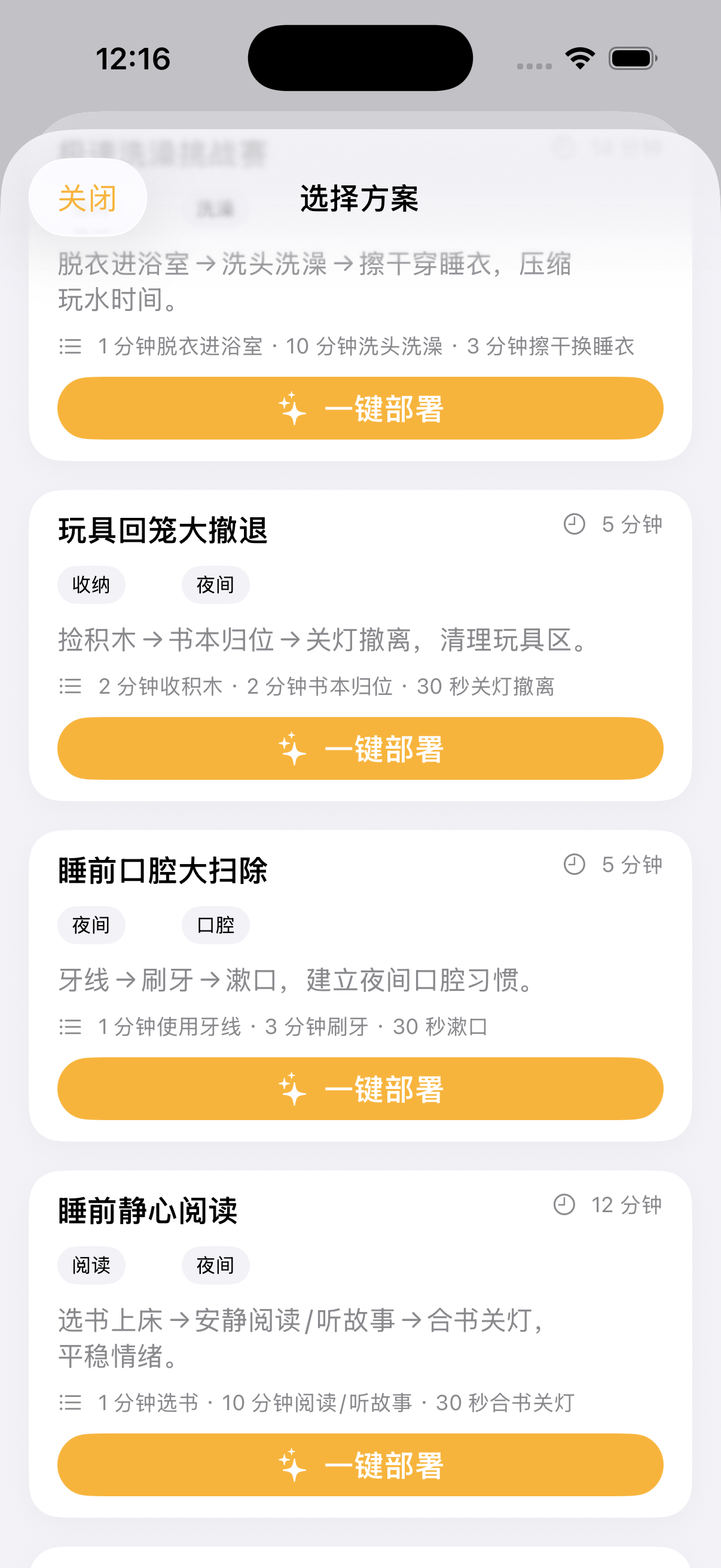721x1568 pixels.
Task: Tap 一键部署 for the 睡前口腔大扫除 plan
Action: 360,1088
